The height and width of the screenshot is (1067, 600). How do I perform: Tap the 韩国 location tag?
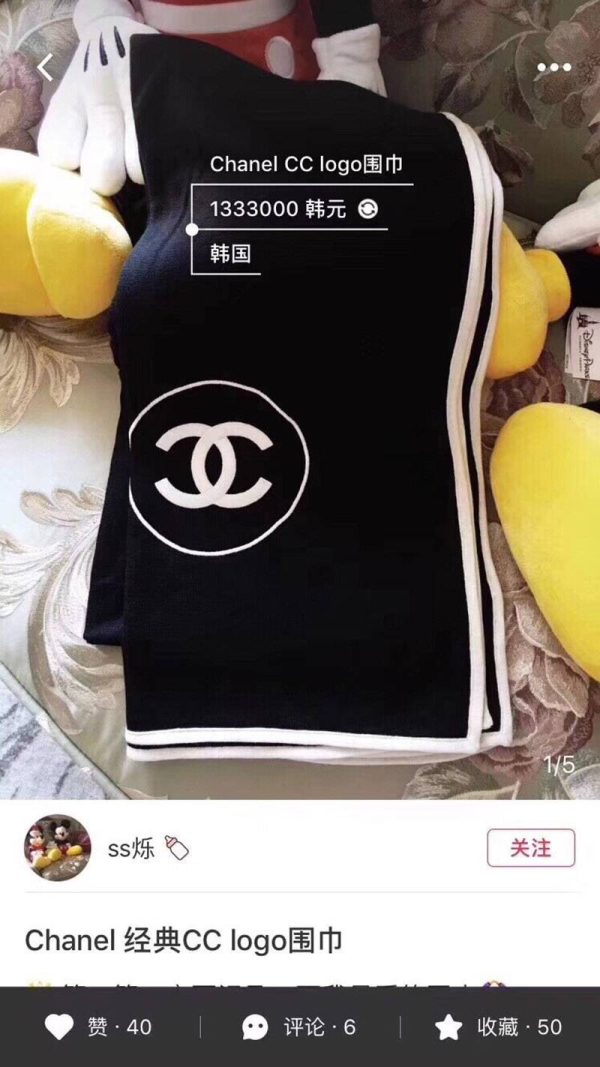(230, 254)
